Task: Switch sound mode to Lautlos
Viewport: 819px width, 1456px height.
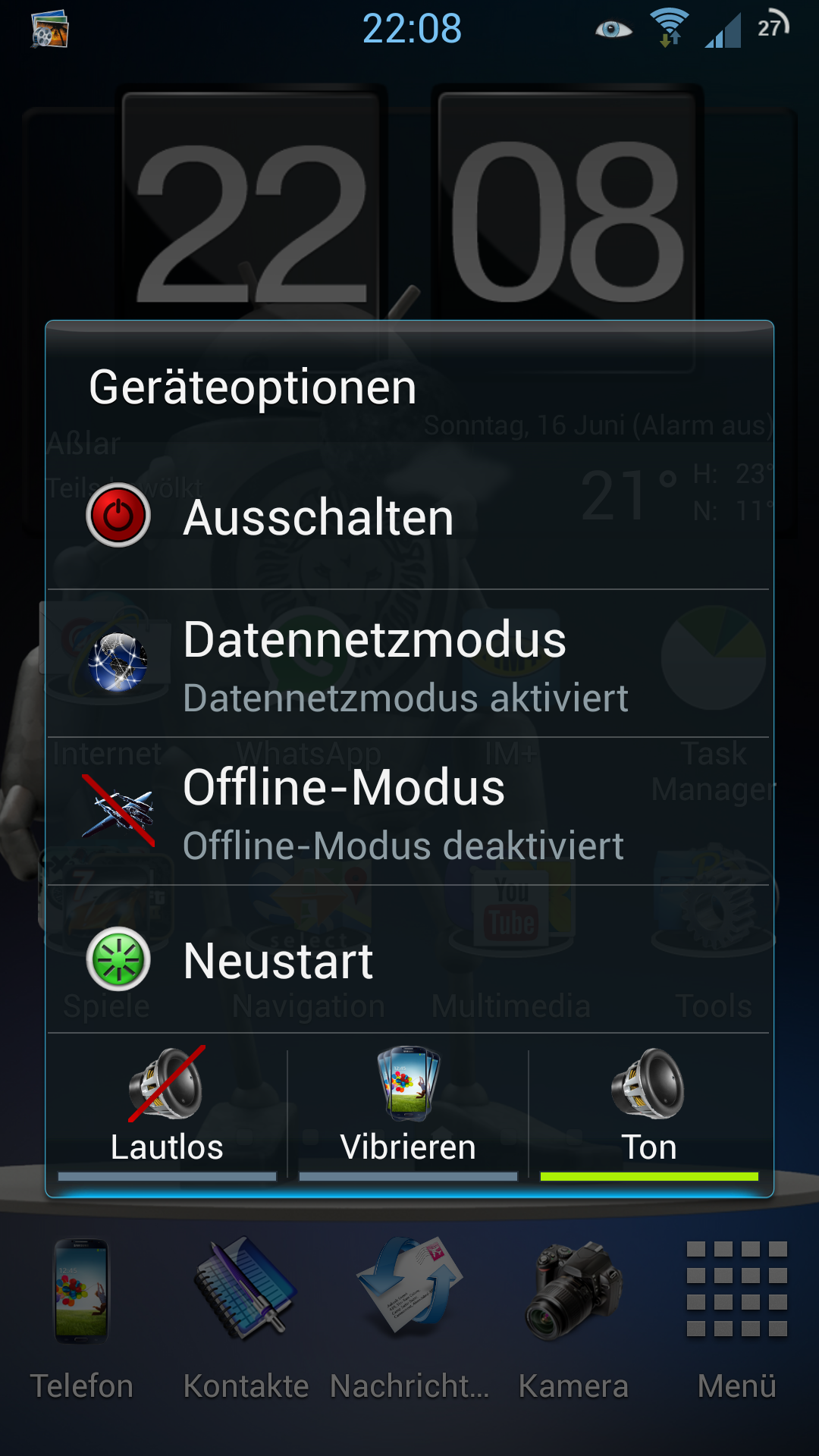Action: pyautogui.click(x=167, y=1112)
